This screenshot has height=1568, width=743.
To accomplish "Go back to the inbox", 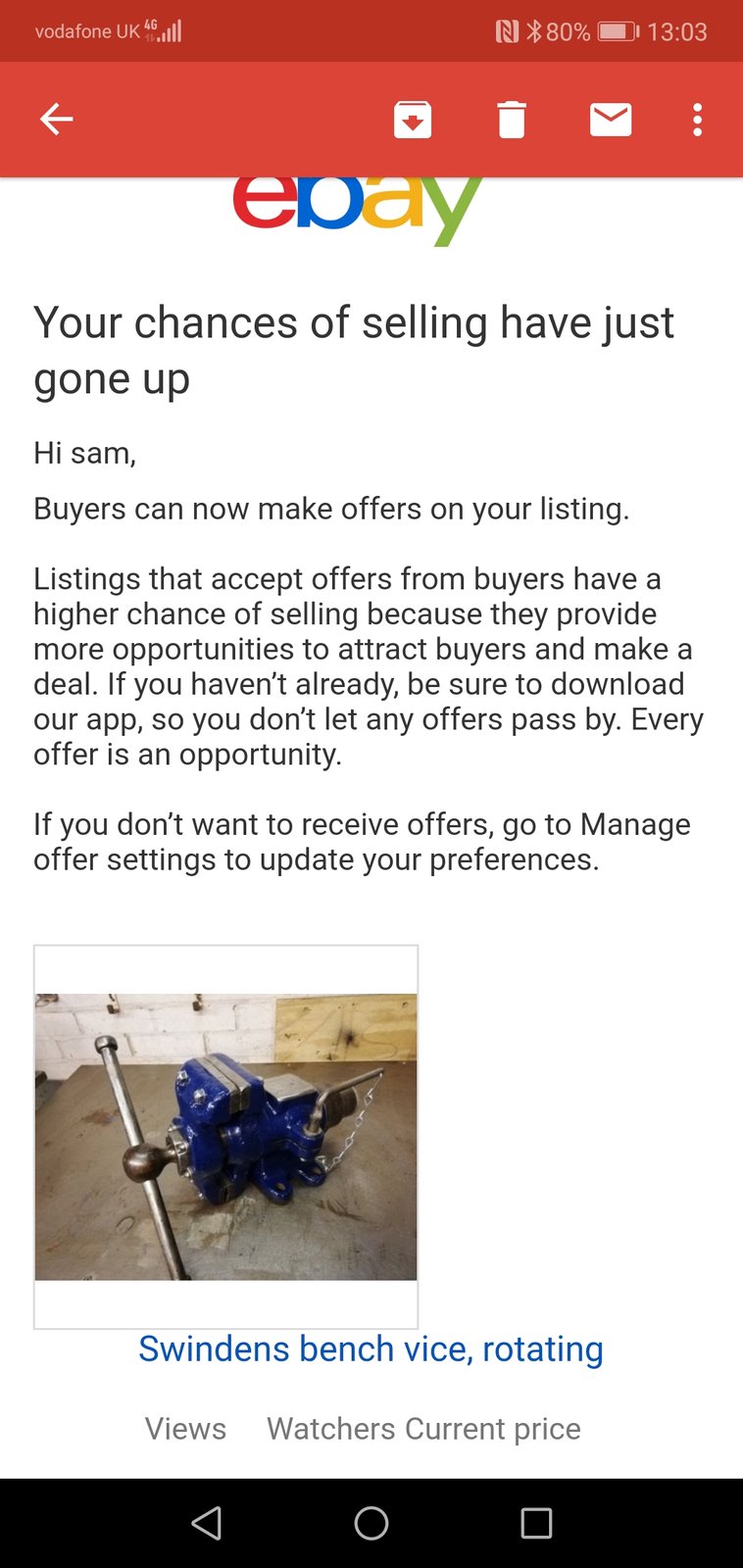I will (x=56, y=120).
